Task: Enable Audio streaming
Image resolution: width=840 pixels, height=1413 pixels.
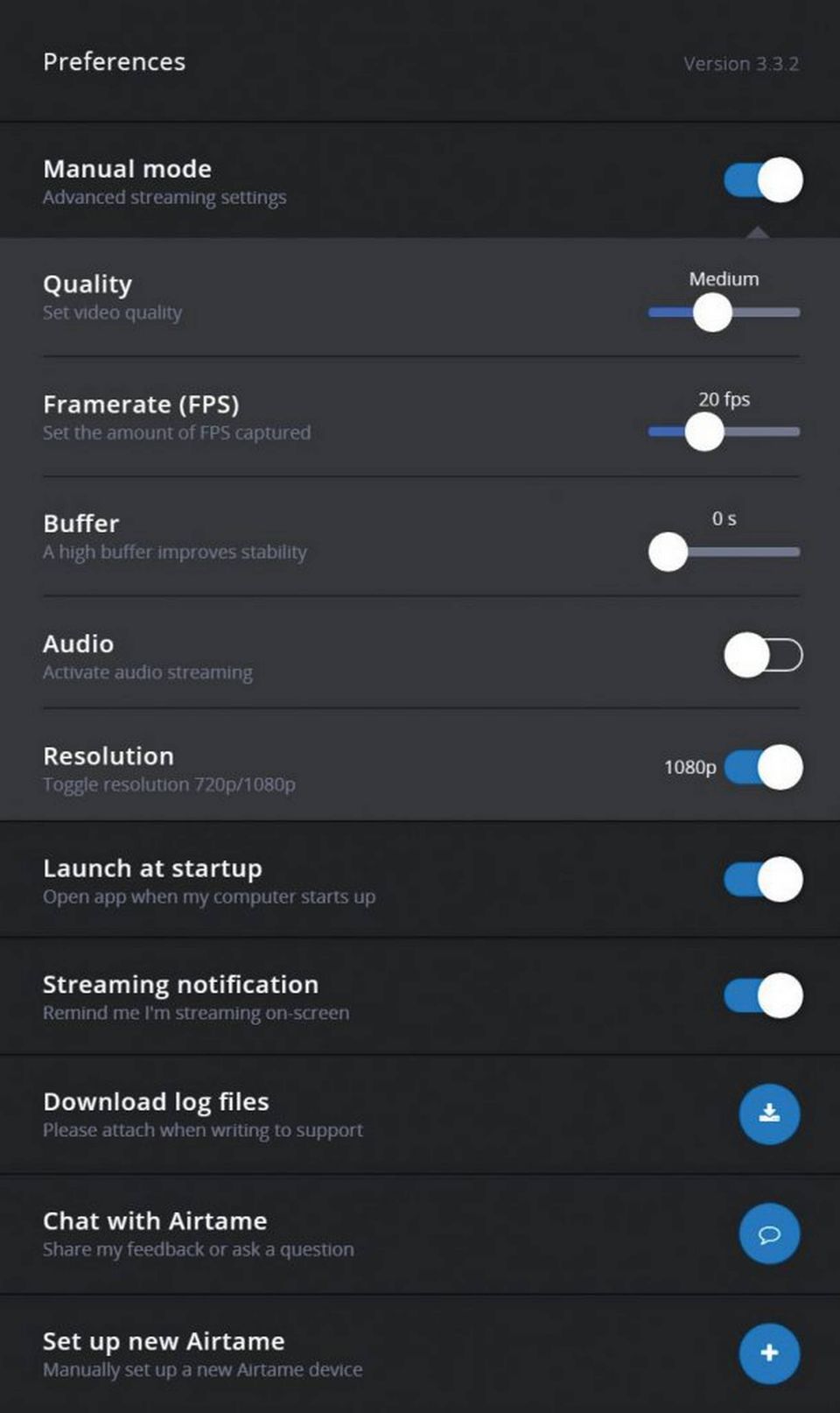Action: [x=762, y=655]
